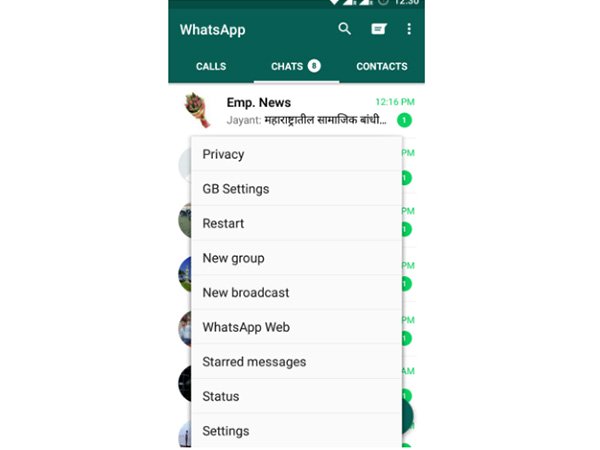600x450 pixels.
Task: Open Settings from the menu
Action: click(x=296, y=431)
